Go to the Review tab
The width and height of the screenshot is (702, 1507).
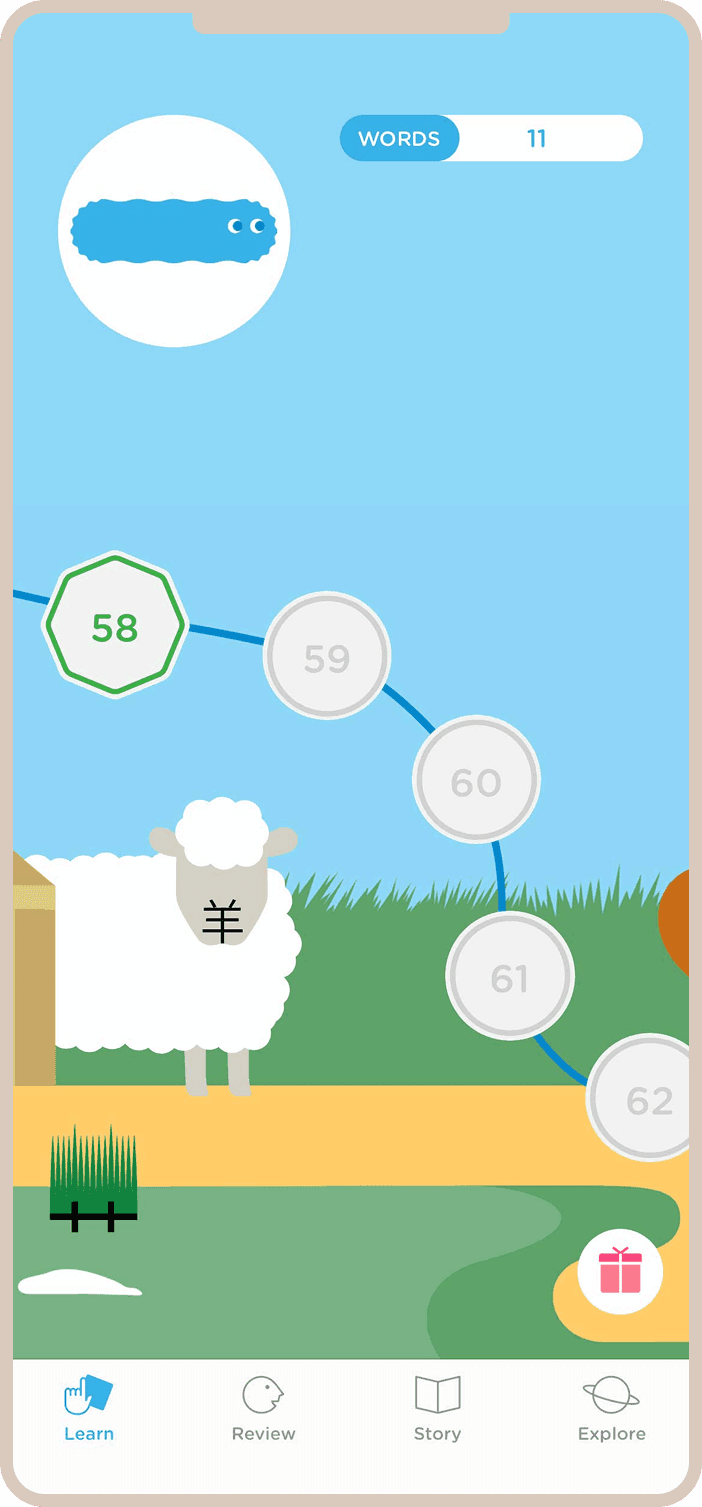click(263, 1407)
